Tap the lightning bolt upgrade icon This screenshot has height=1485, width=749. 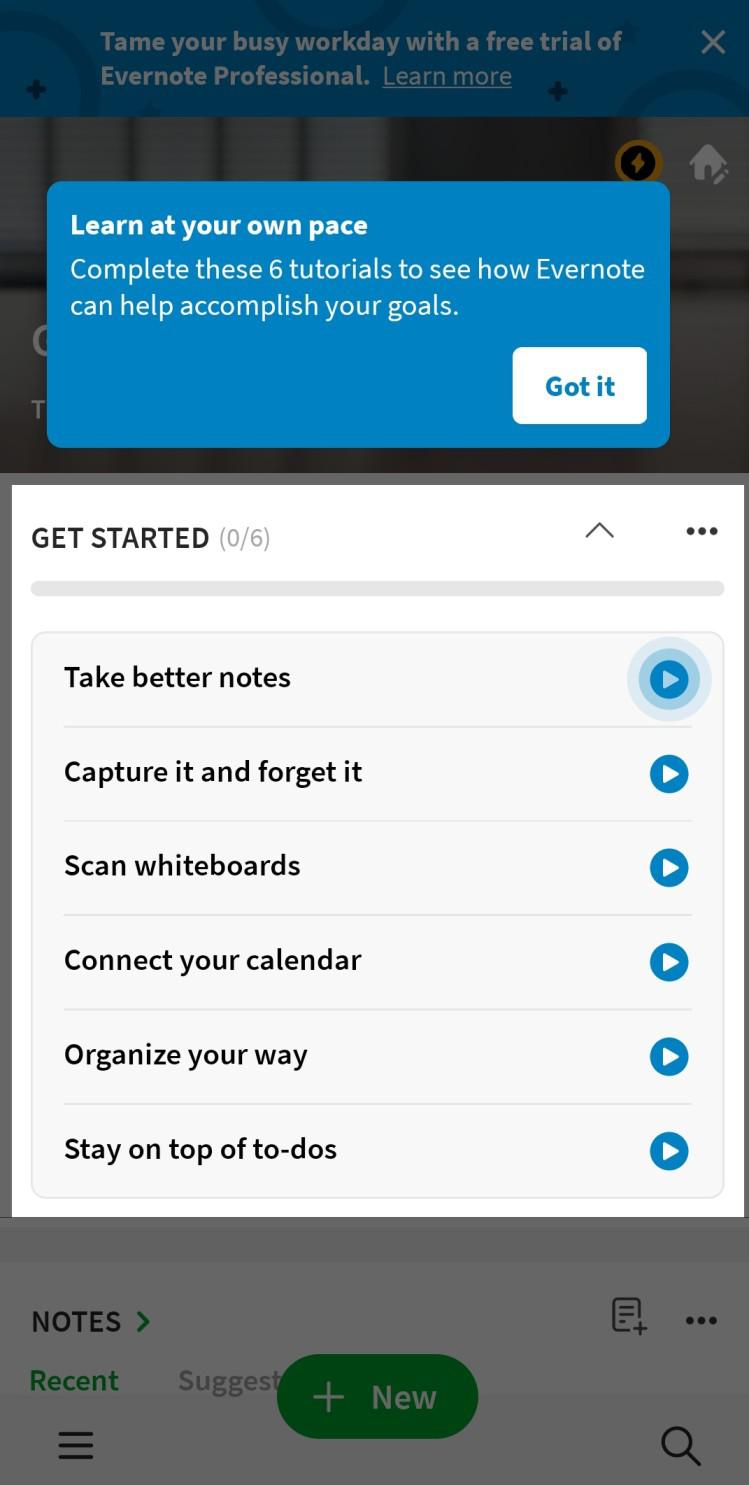coord(638,161)
